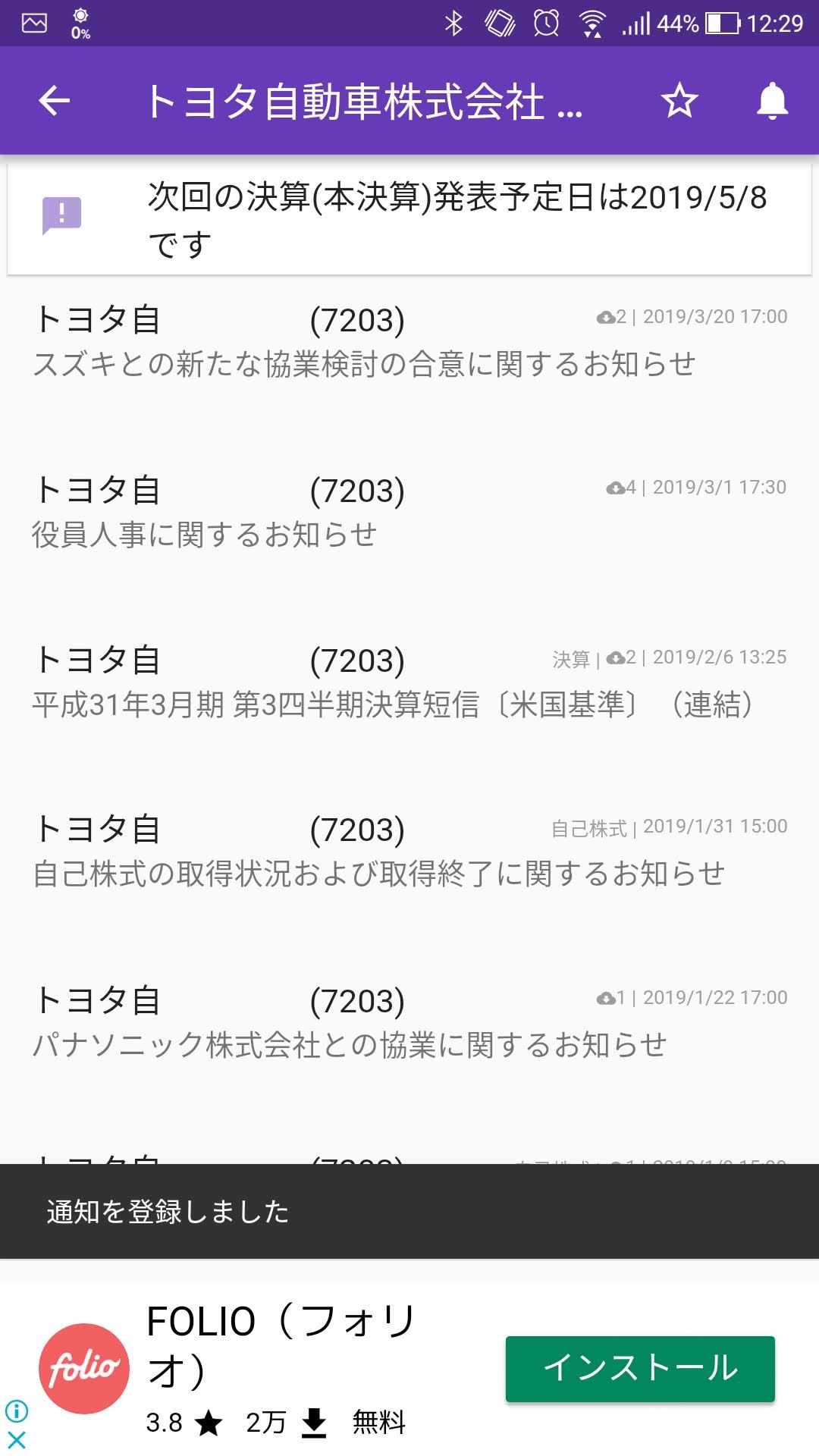This screenshot has width=819, height=1456.
Task: Close the FOLIO ad with the X icon
Action: click(16, 1439)
